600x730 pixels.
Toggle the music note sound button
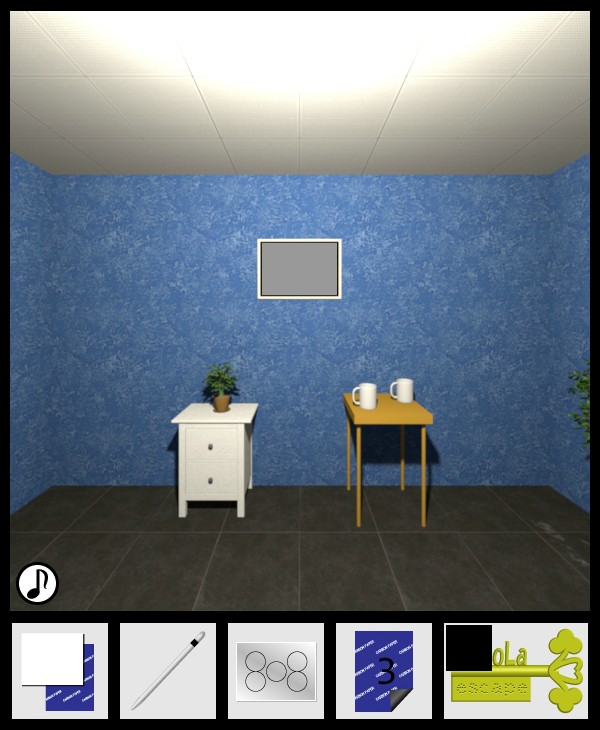pos(37,583)
